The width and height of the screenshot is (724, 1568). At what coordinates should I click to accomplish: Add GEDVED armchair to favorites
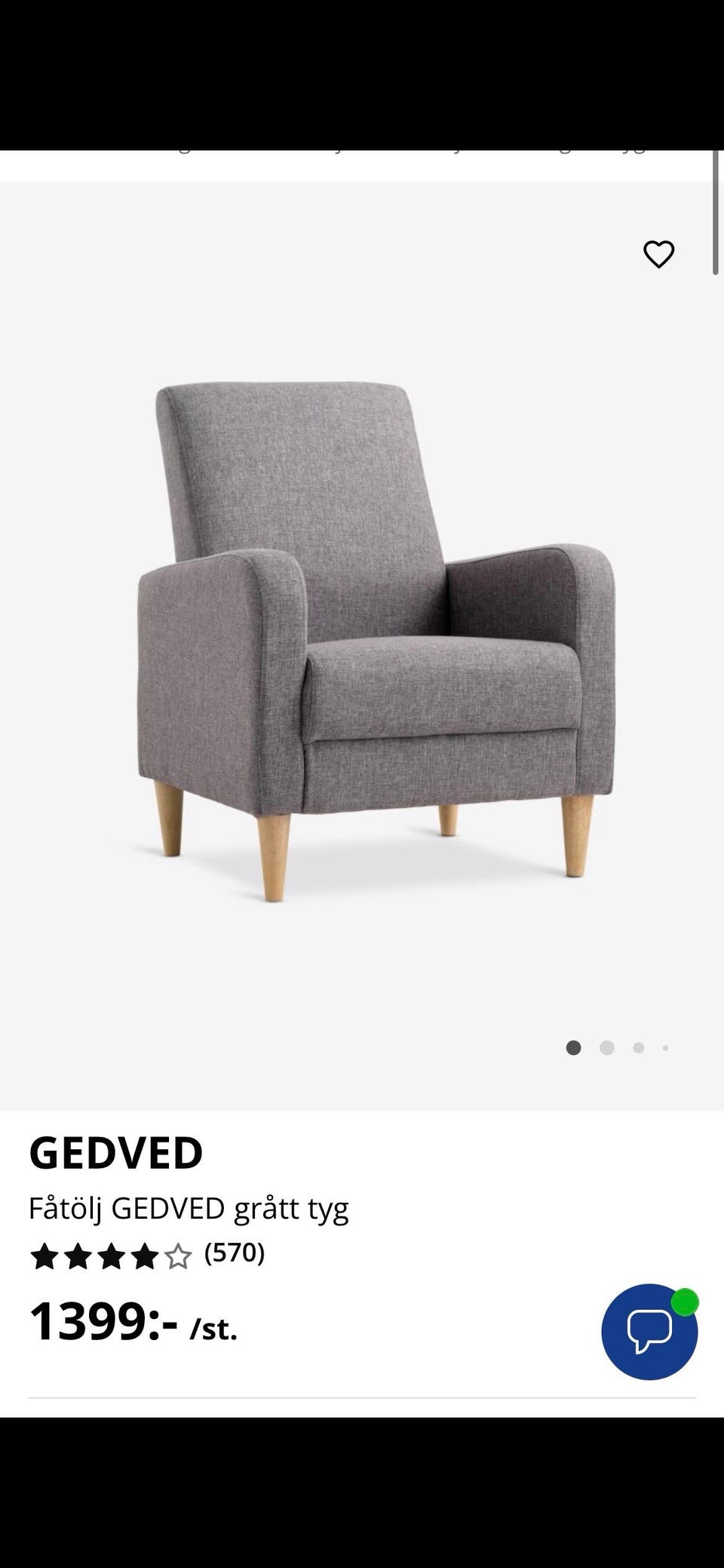(x=658, y=254)
